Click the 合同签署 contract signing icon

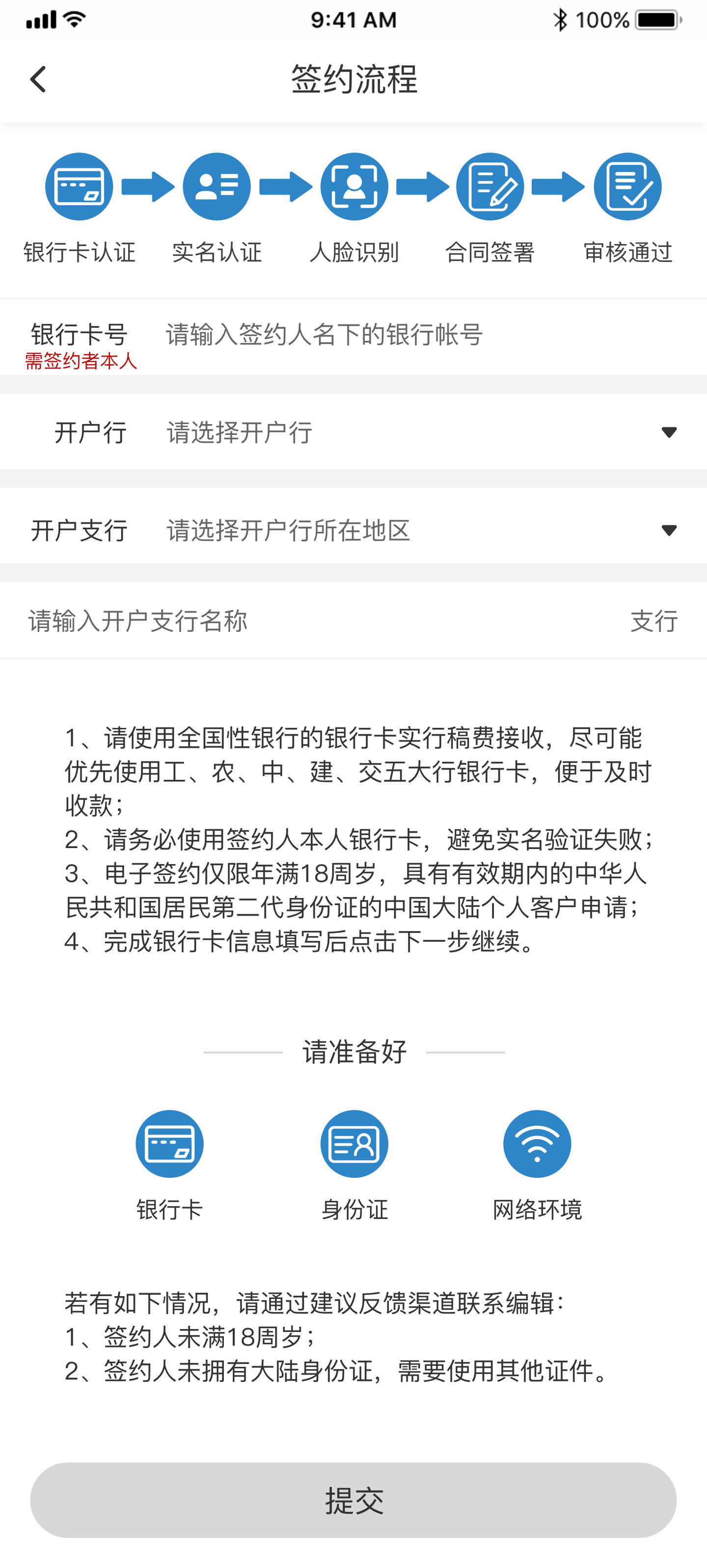click(x=490, y=186)
